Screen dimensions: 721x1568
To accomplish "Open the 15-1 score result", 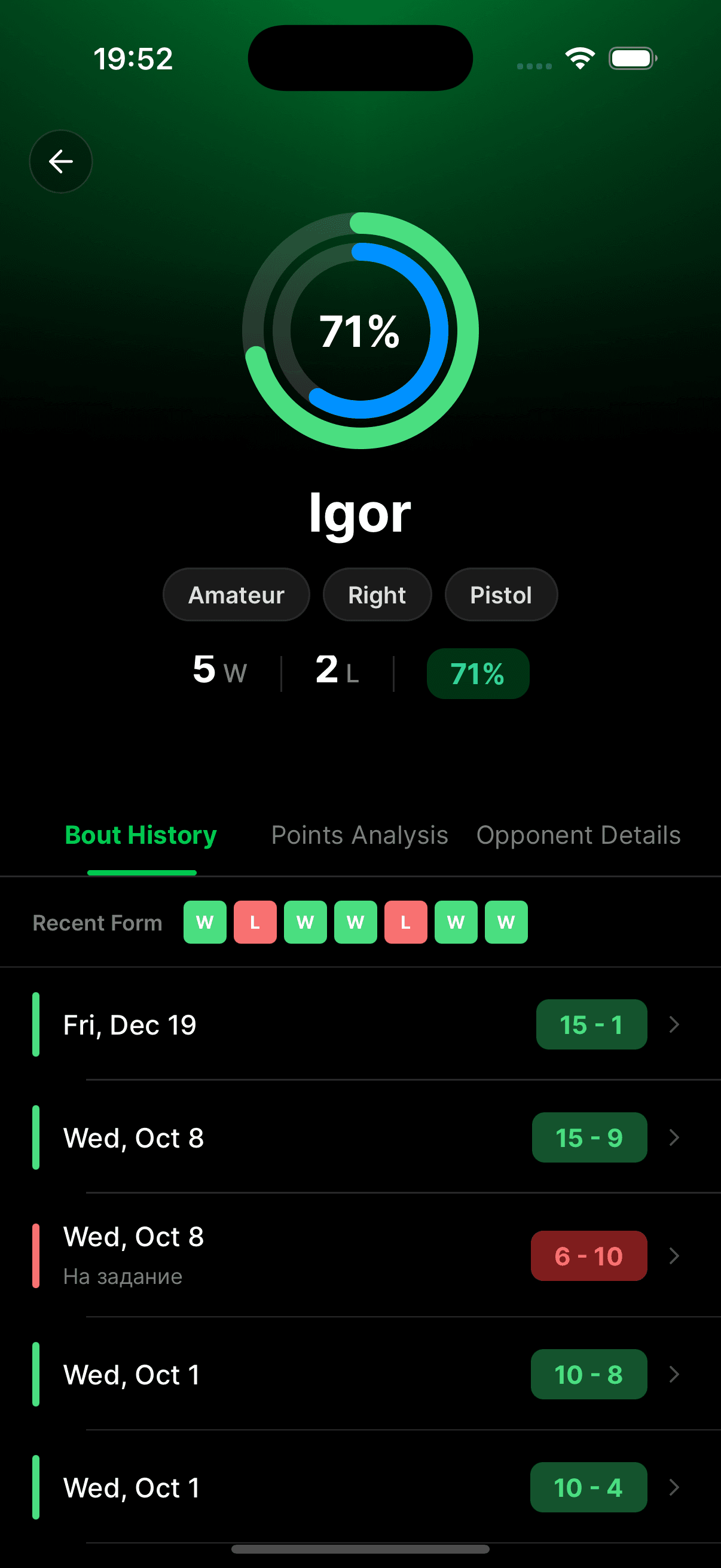I will (x=591, y=1024).
